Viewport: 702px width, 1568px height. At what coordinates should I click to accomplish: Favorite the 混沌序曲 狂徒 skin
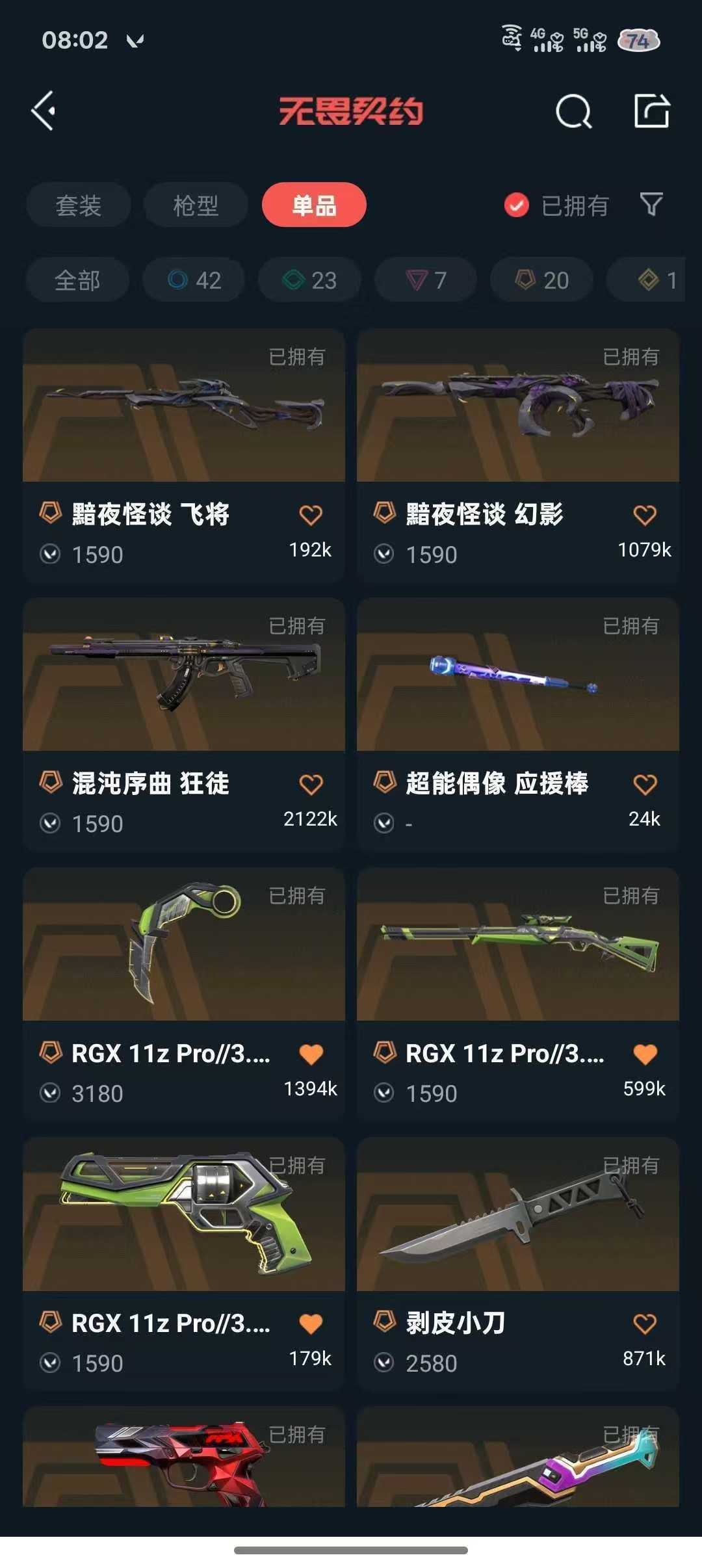coord(311,784)
